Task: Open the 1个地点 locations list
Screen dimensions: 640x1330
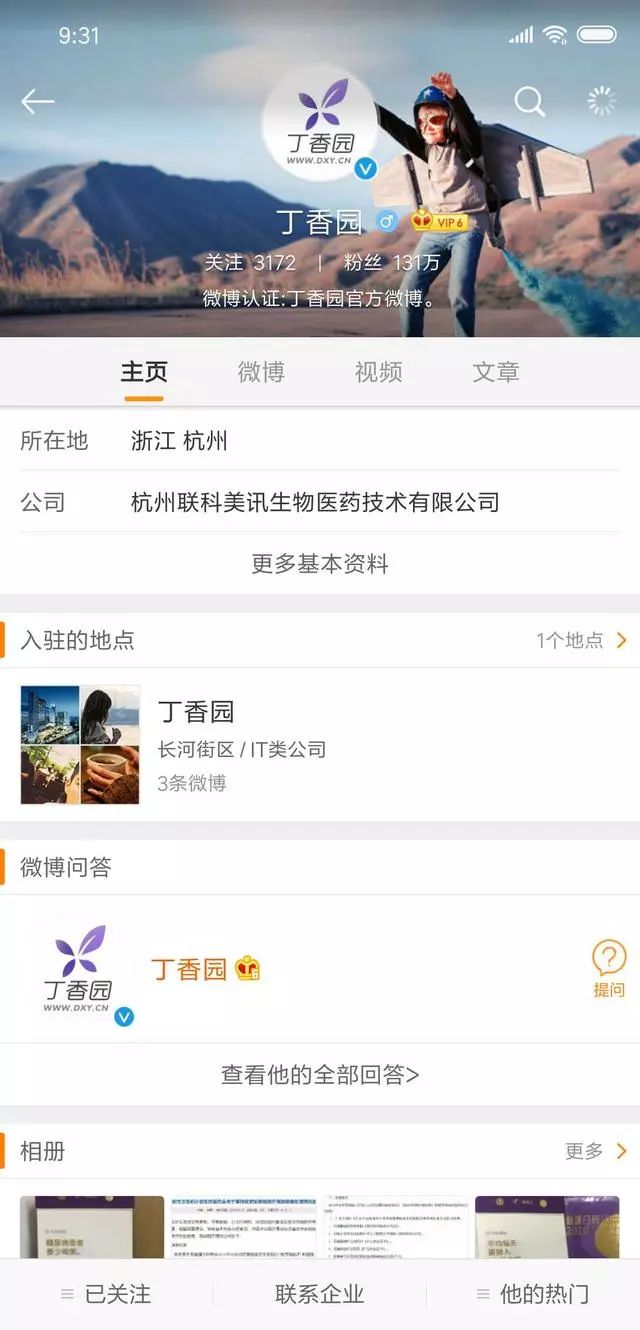Action: [x=582, y=640]
